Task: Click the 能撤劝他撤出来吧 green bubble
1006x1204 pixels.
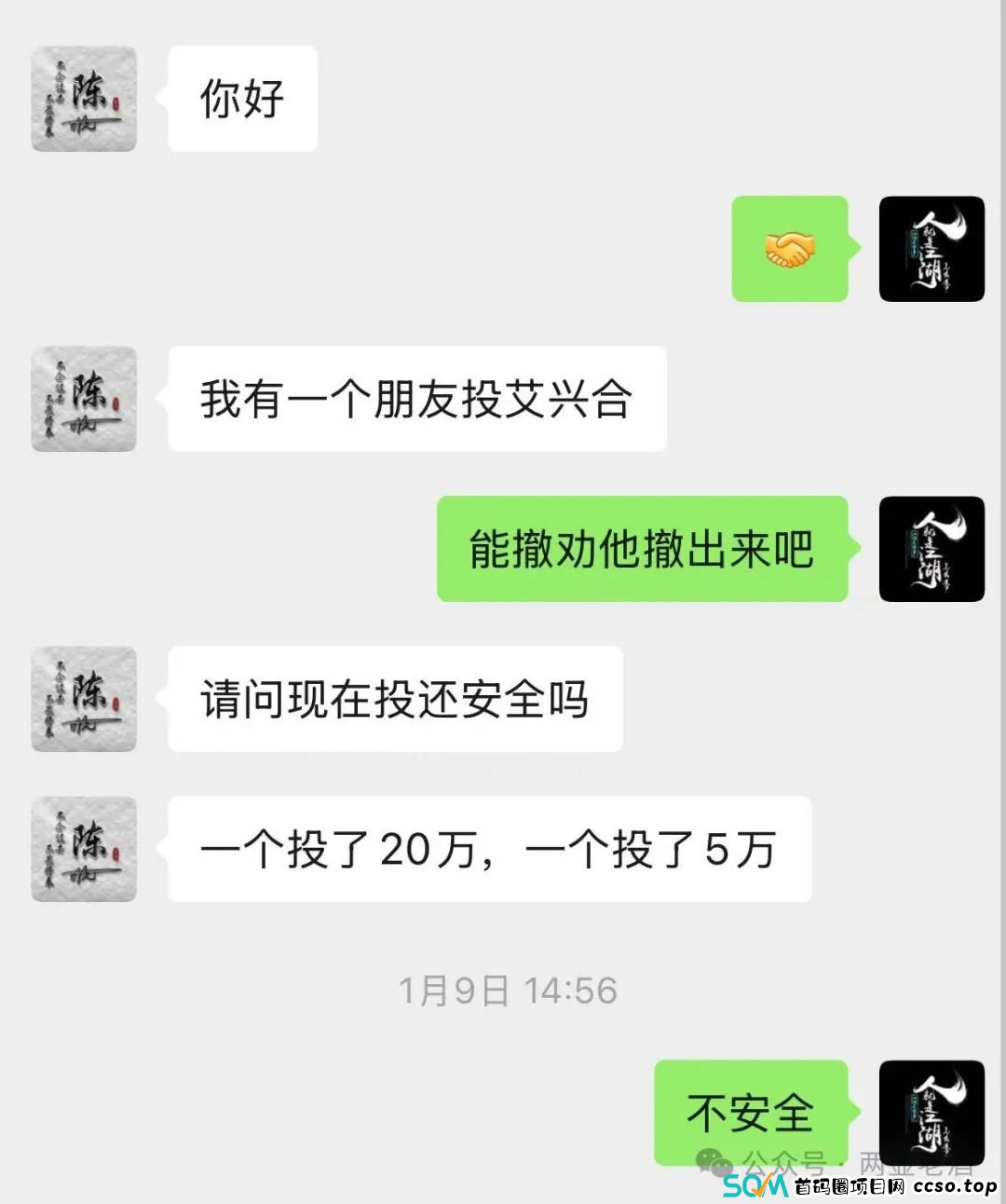Action: click(x=641, y=550)
